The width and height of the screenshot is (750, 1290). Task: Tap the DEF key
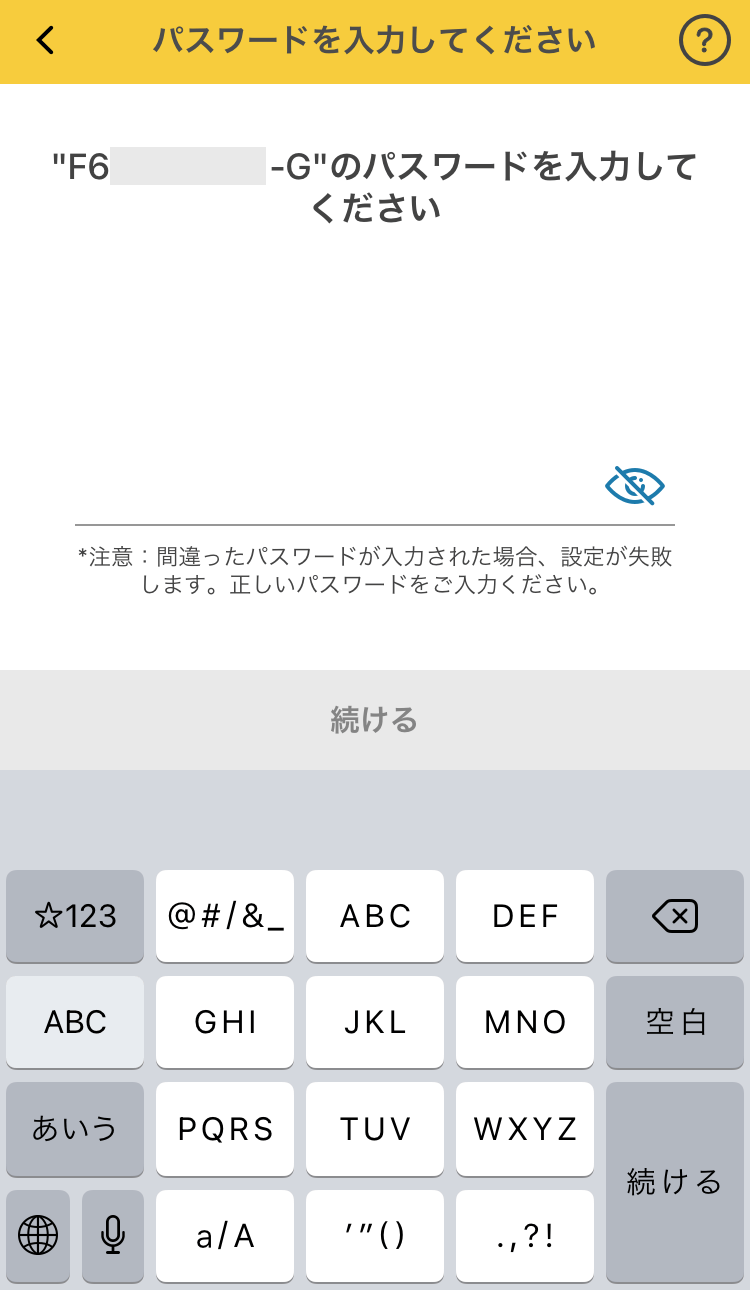525,916
